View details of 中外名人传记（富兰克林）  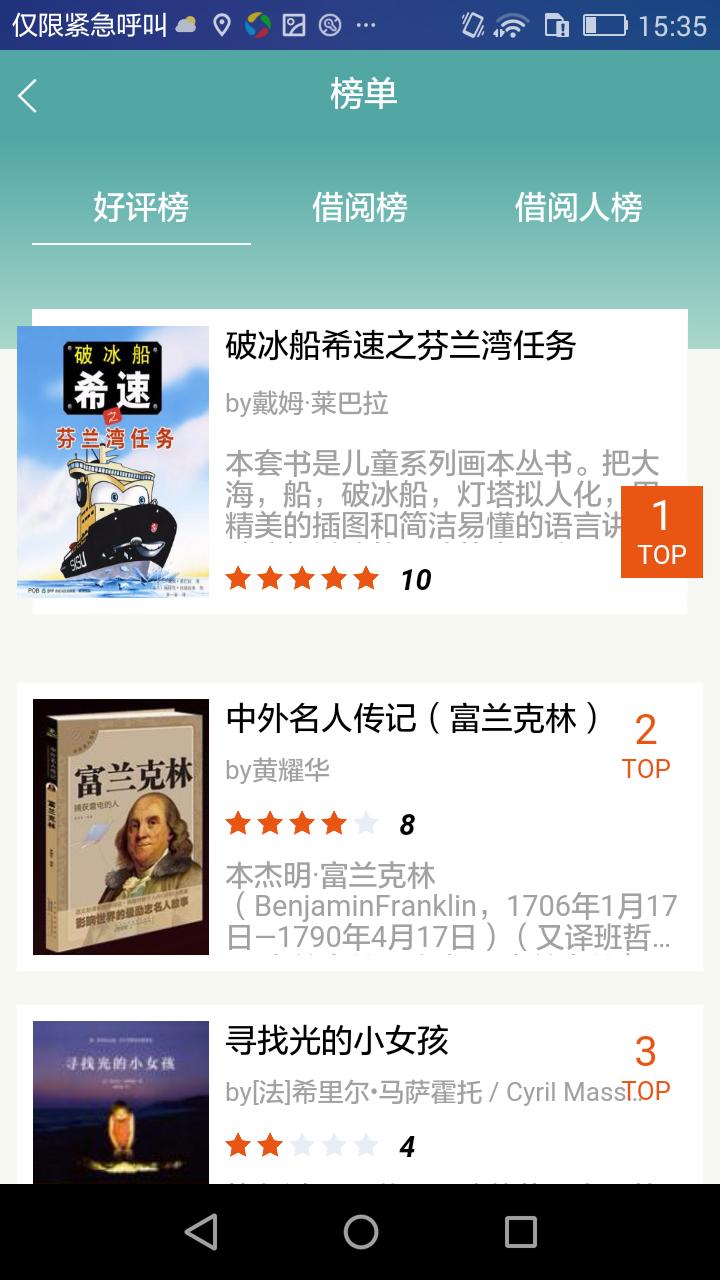pyautogui.click(x=412, y=719)
